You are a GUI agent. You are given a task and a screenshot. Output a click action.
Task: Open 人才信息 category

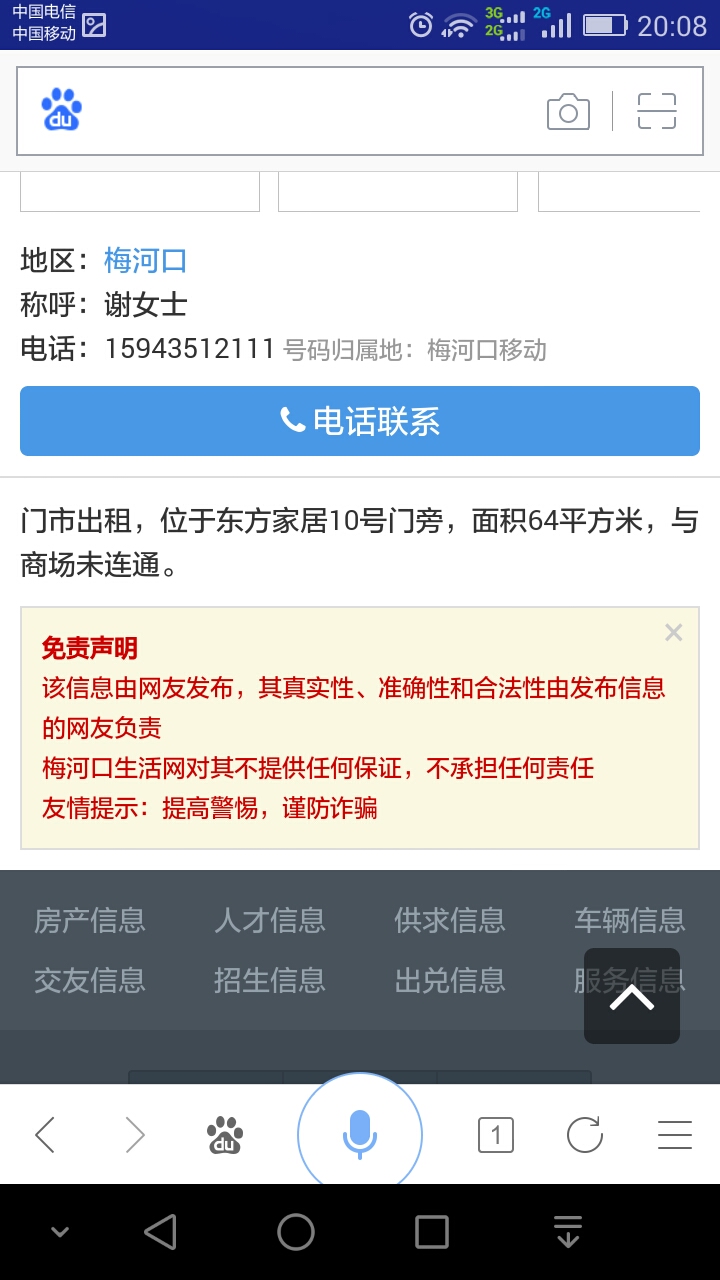270,920
